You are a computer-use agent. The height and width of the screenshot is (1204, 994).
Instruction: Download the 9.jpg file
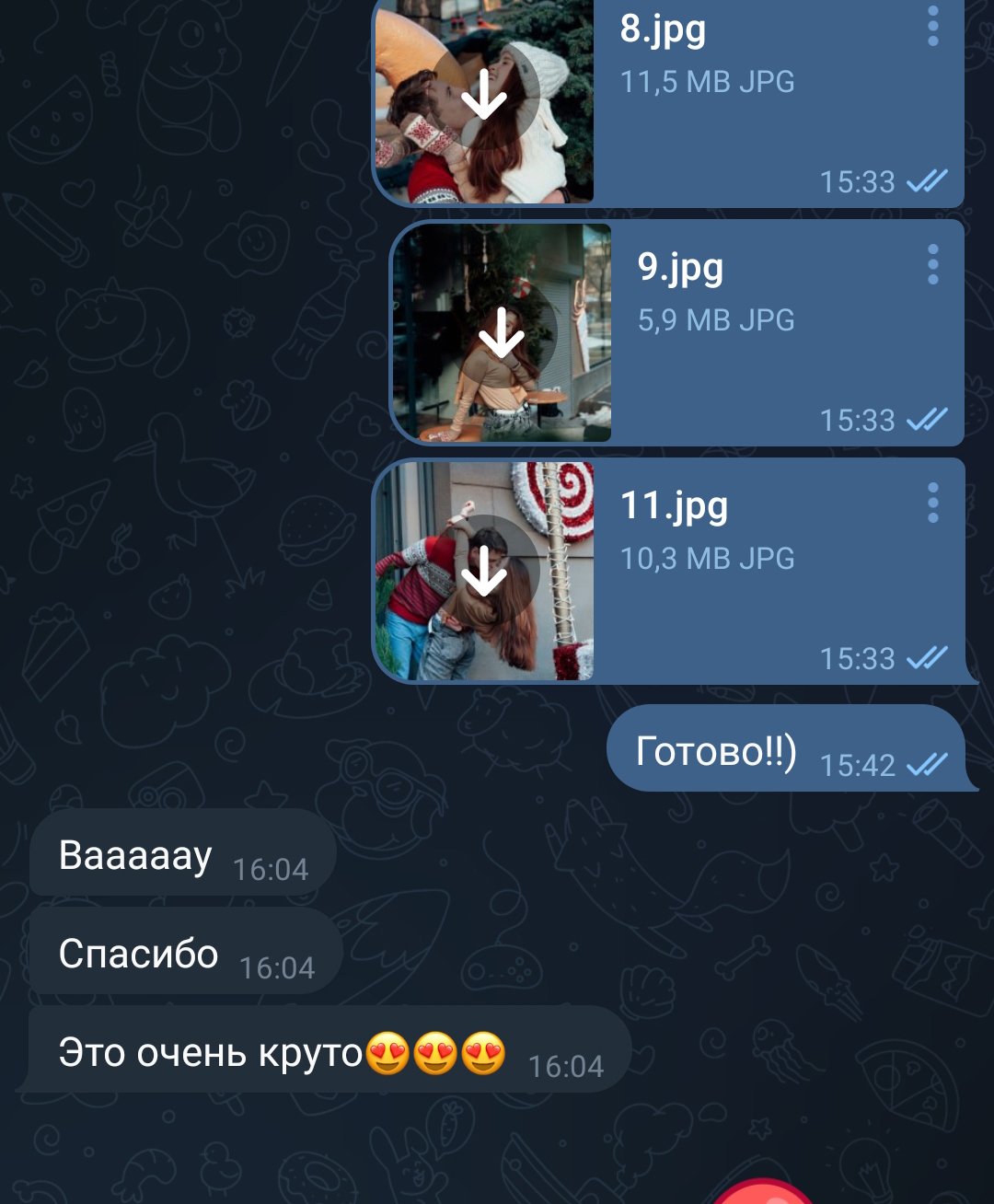tap(502, 333)
